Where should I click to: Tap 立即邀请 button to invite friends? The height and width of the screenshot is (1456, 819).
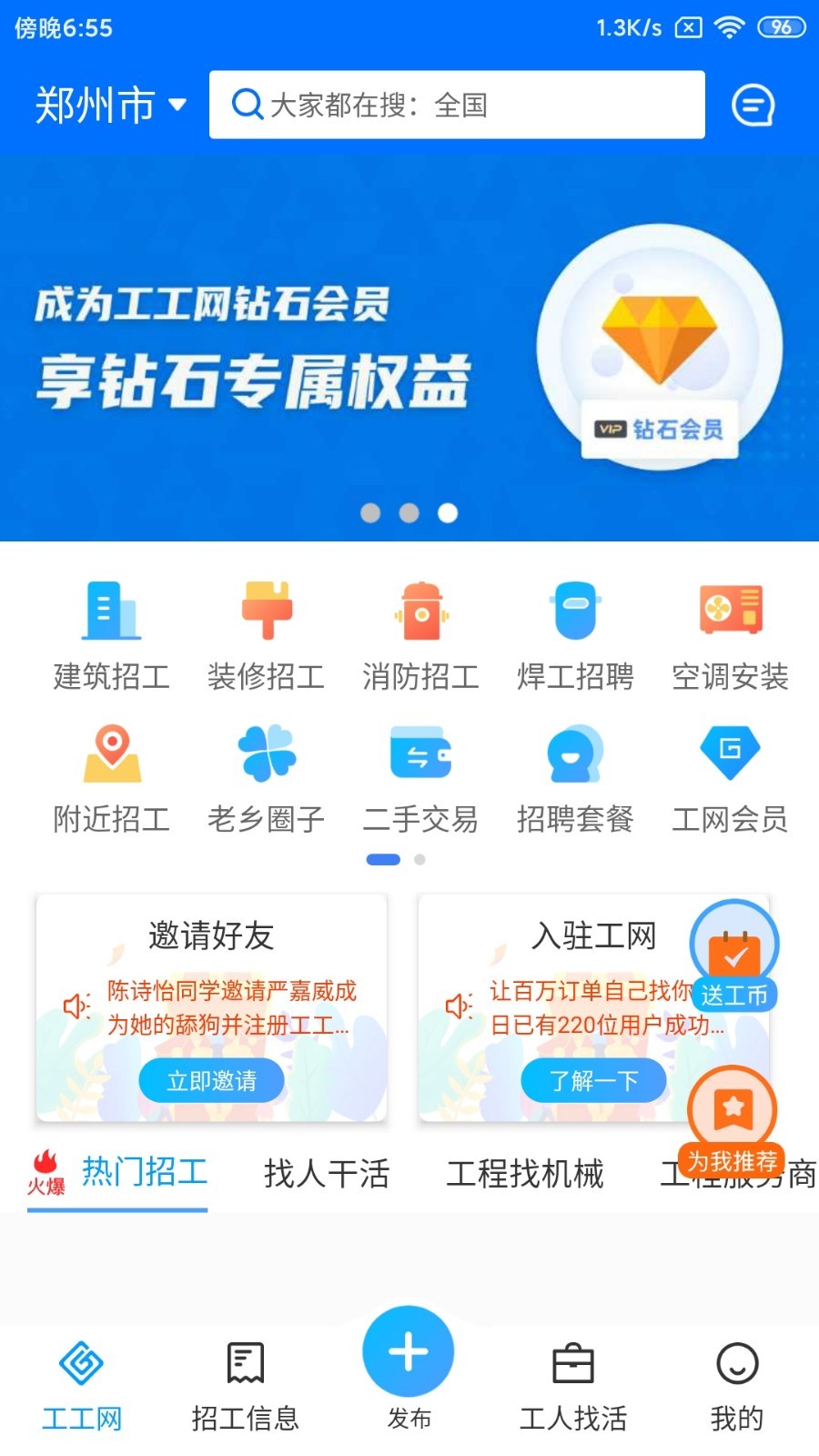click(x=211, y=1080)
